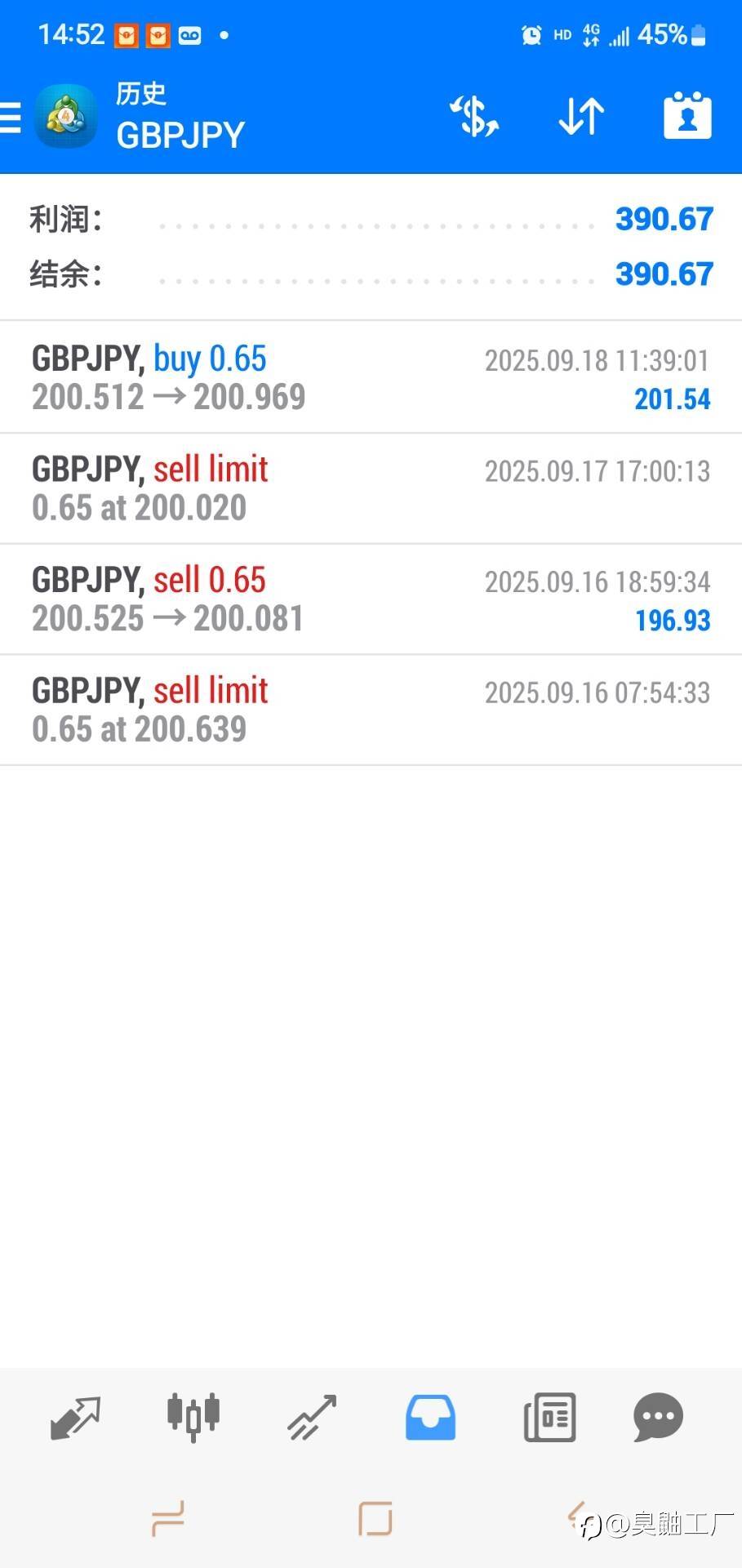
Task: Switch to the Quotes tab
Action: pyautogui.click(x=75, y=1417)
